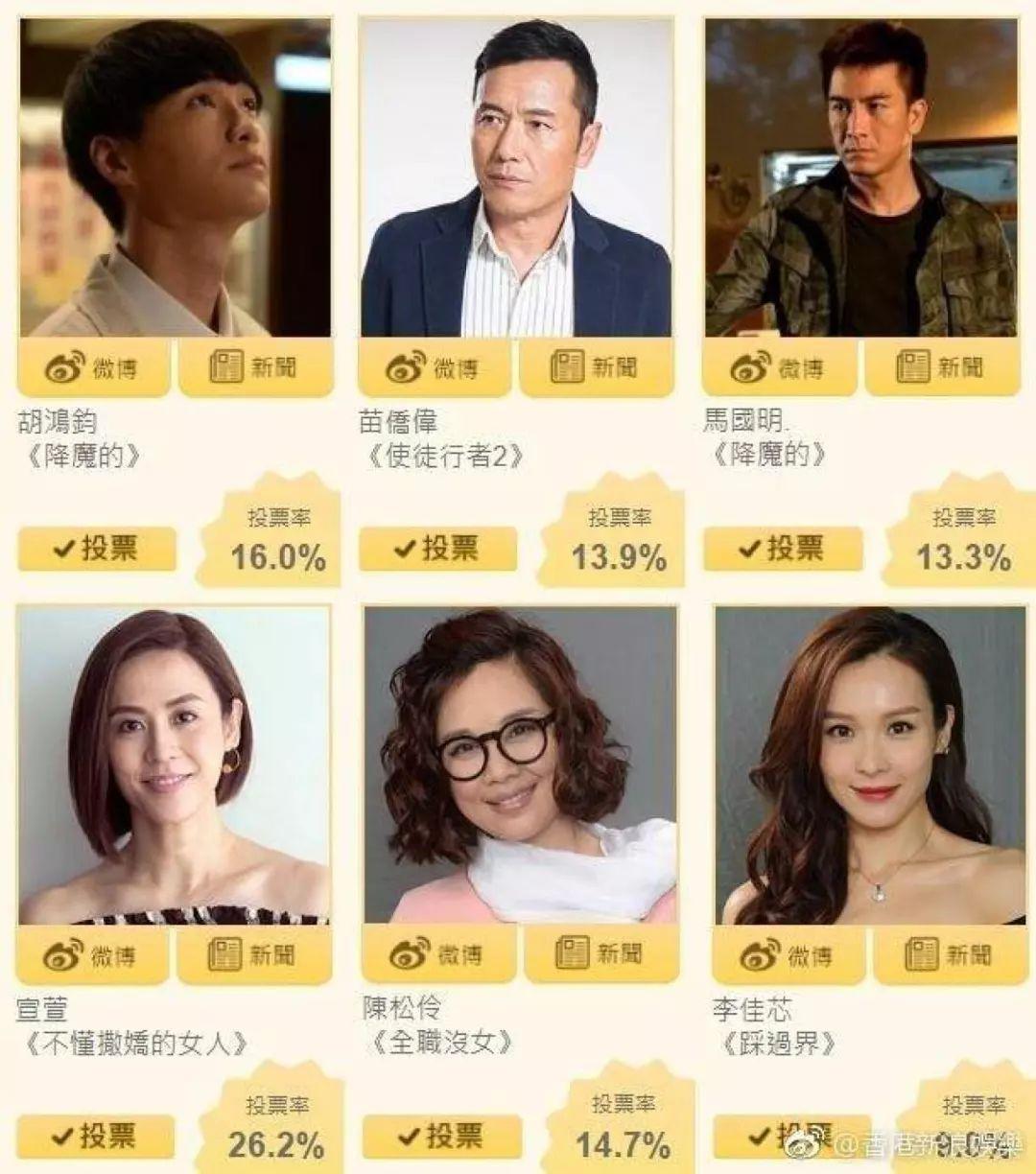
Task: Open 新聞 about 胡鴻鈞
Action: point(255,366)
